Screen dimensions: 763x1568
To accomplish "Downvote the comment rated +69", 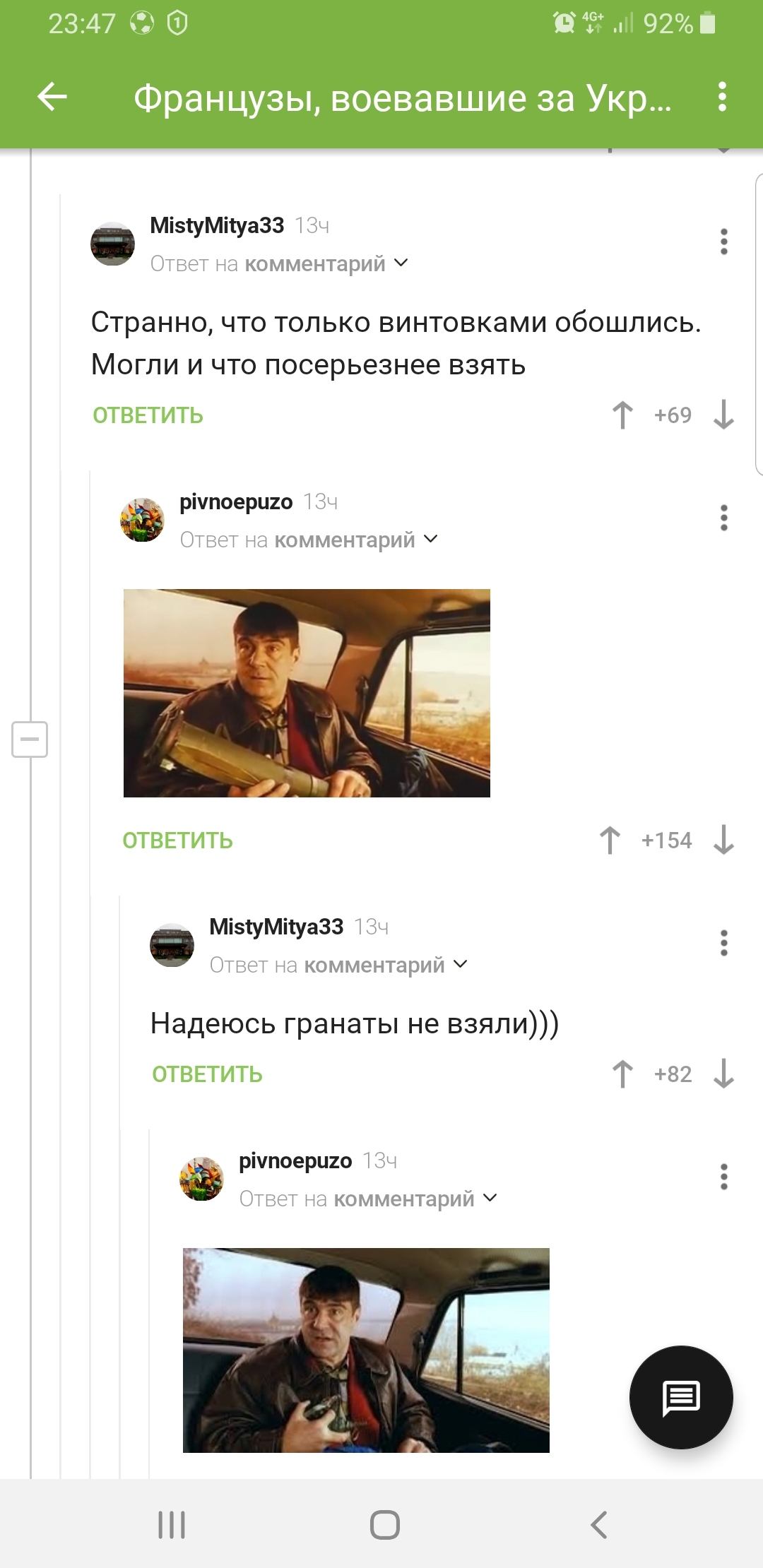I will [723, 415].
